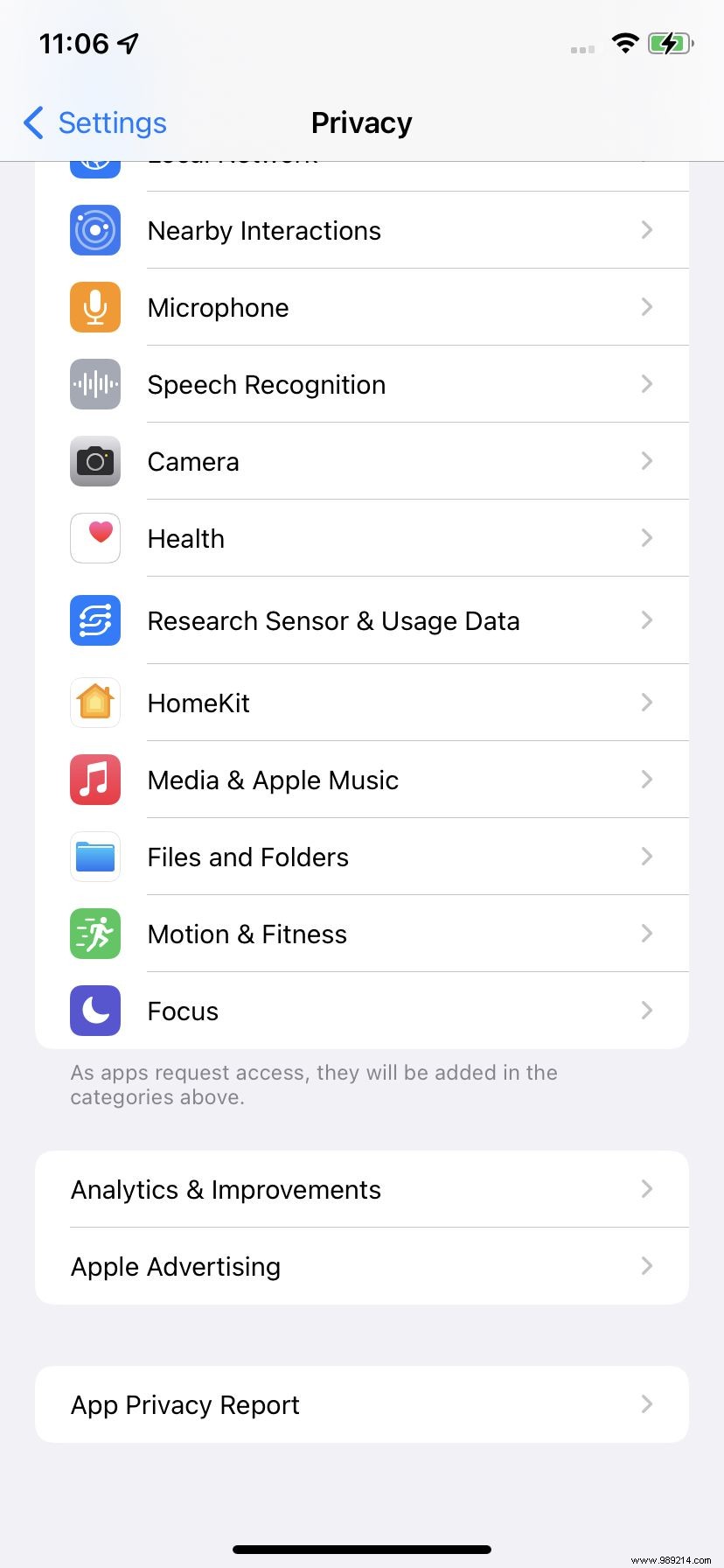Open the Microphone privacy icon
Image resolution: width=724 pixels, height=1568 pixels.
[94, 307]
